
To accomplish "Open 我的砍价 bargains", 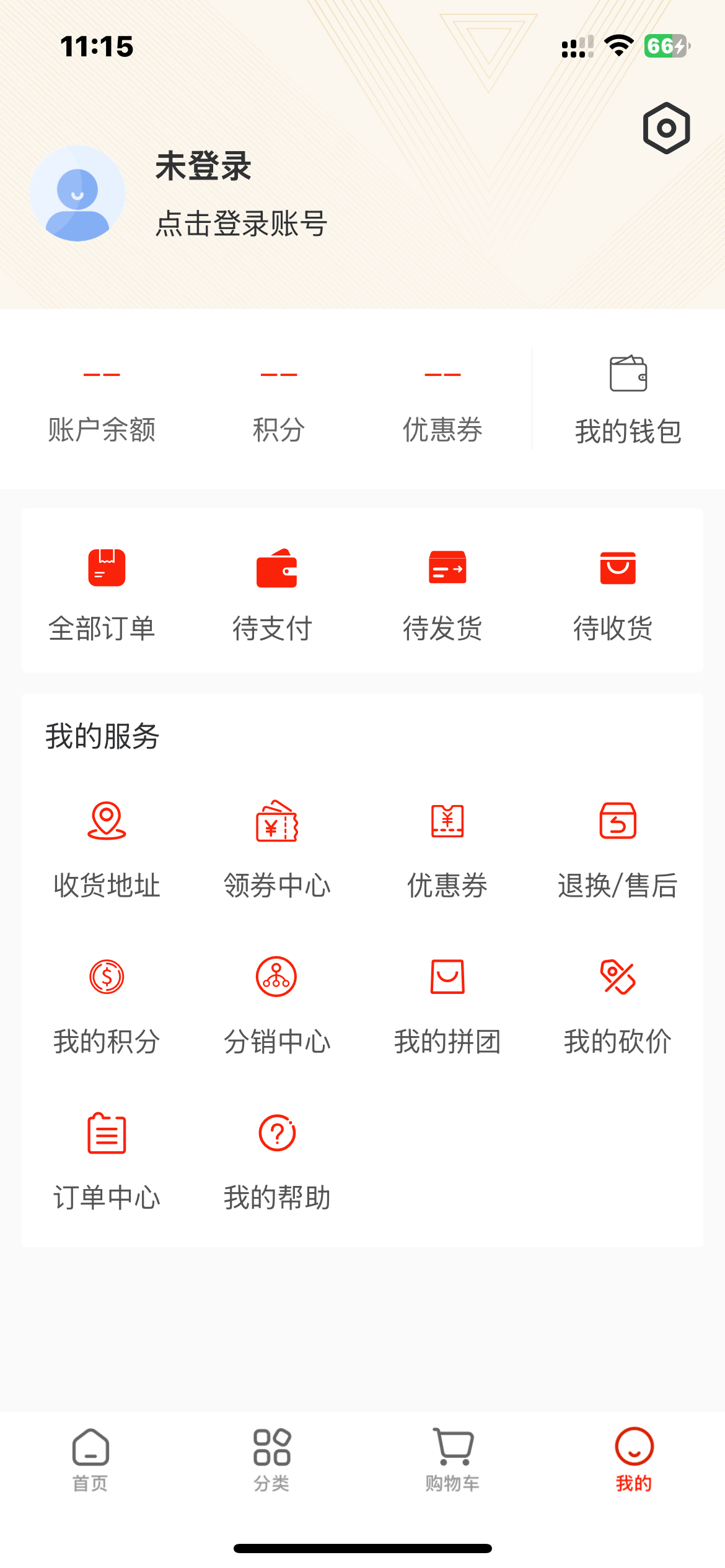I will pos(617,1006).
